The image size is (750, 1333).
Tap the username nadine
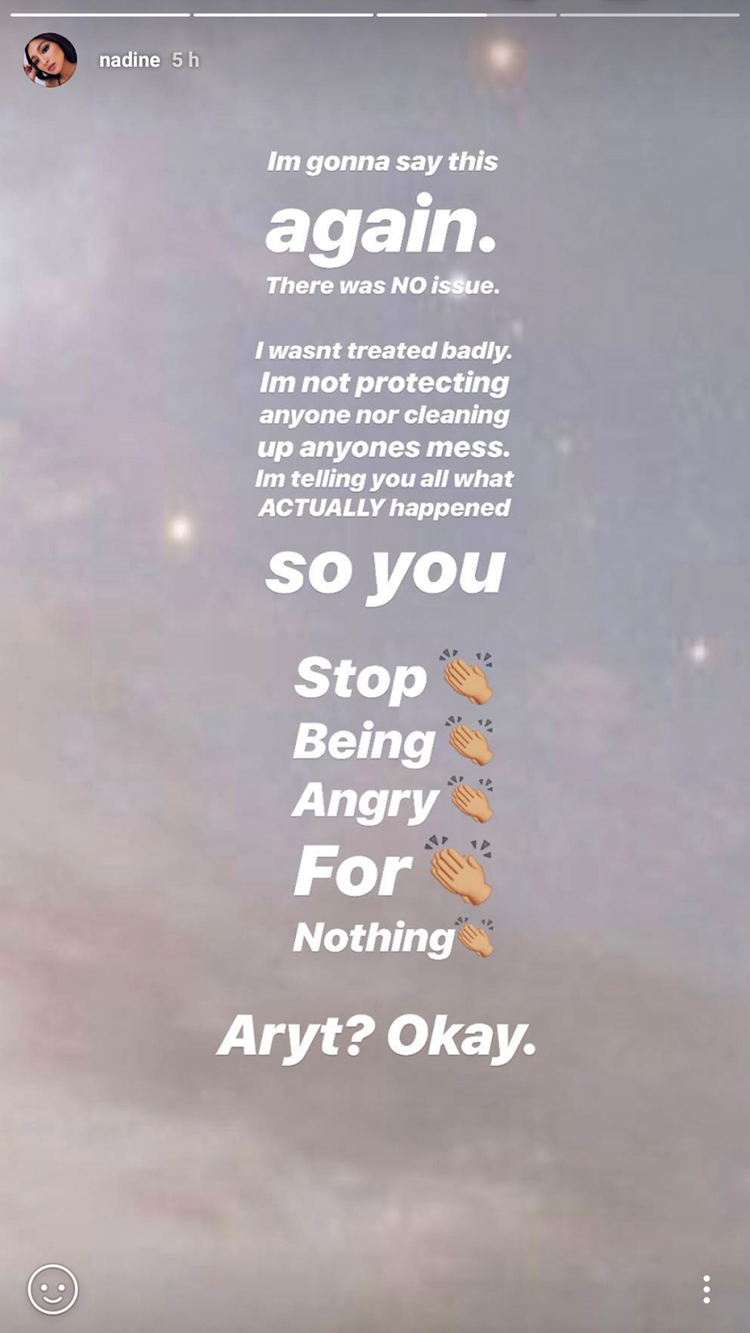[129, 60]
